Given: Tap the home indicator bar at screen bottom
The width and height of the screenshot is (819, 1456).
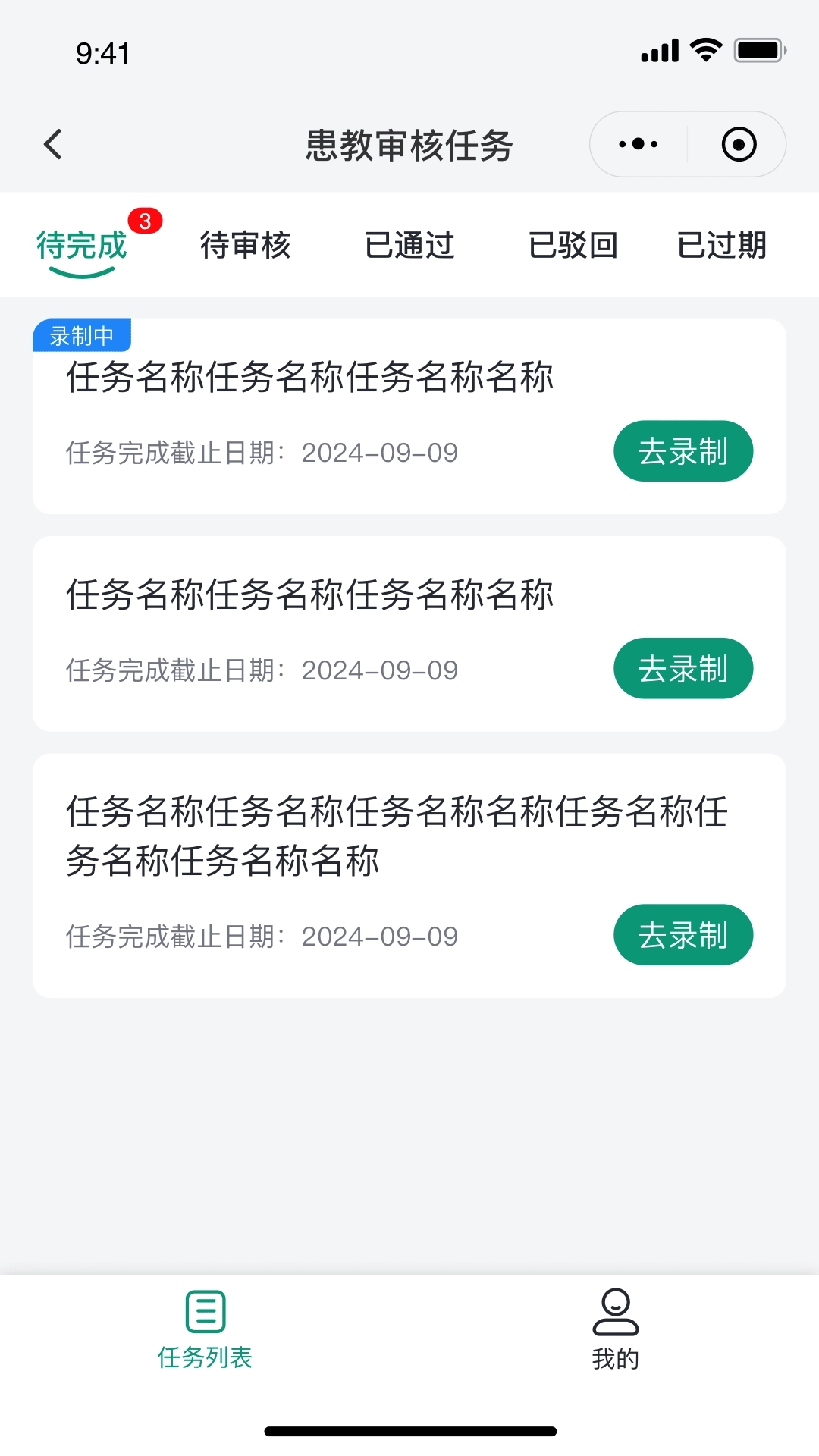Looking at the screenshot, I should (x=409, y=1423).
